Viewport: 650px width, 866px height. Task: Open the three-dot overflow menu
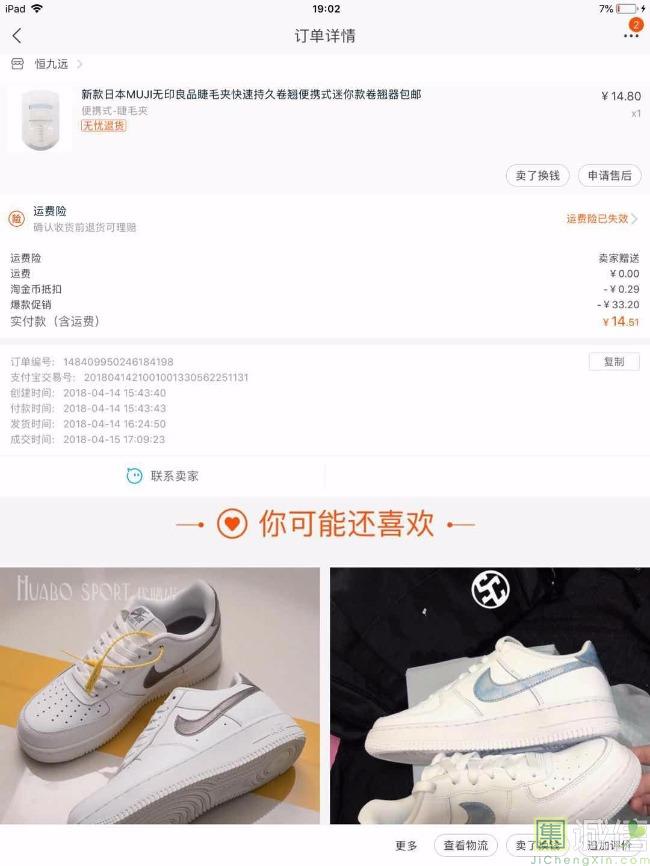coord(631,36)
